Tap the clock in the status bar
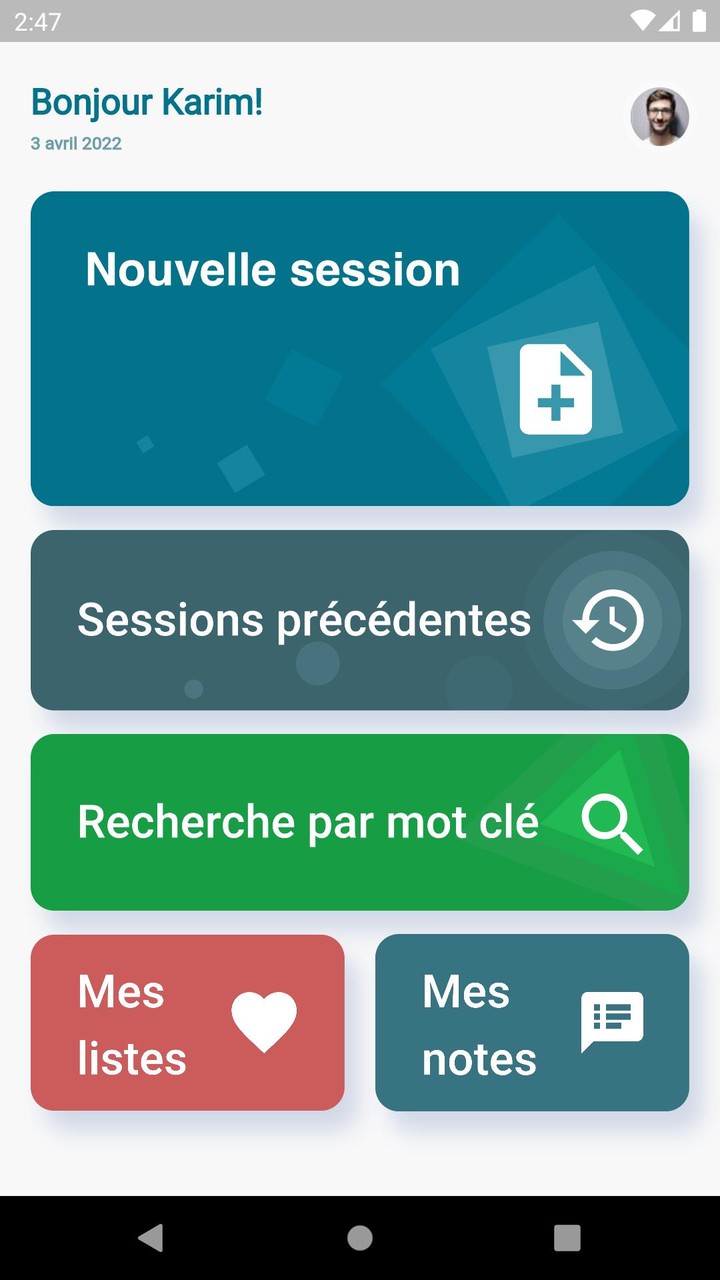This screenshot has height=1280, width=720. point(40,20)
